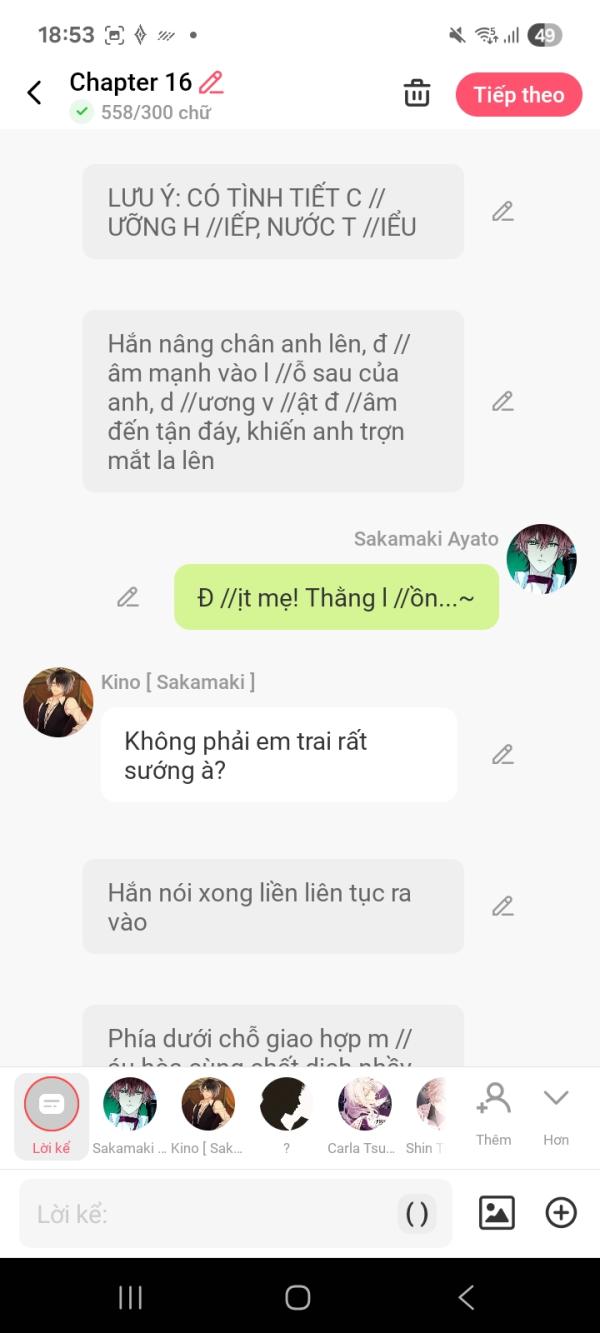Viewport: 600px width, 1333px height.
Task: Add a new character via Thêm
Action: (x=493, y=1112)
